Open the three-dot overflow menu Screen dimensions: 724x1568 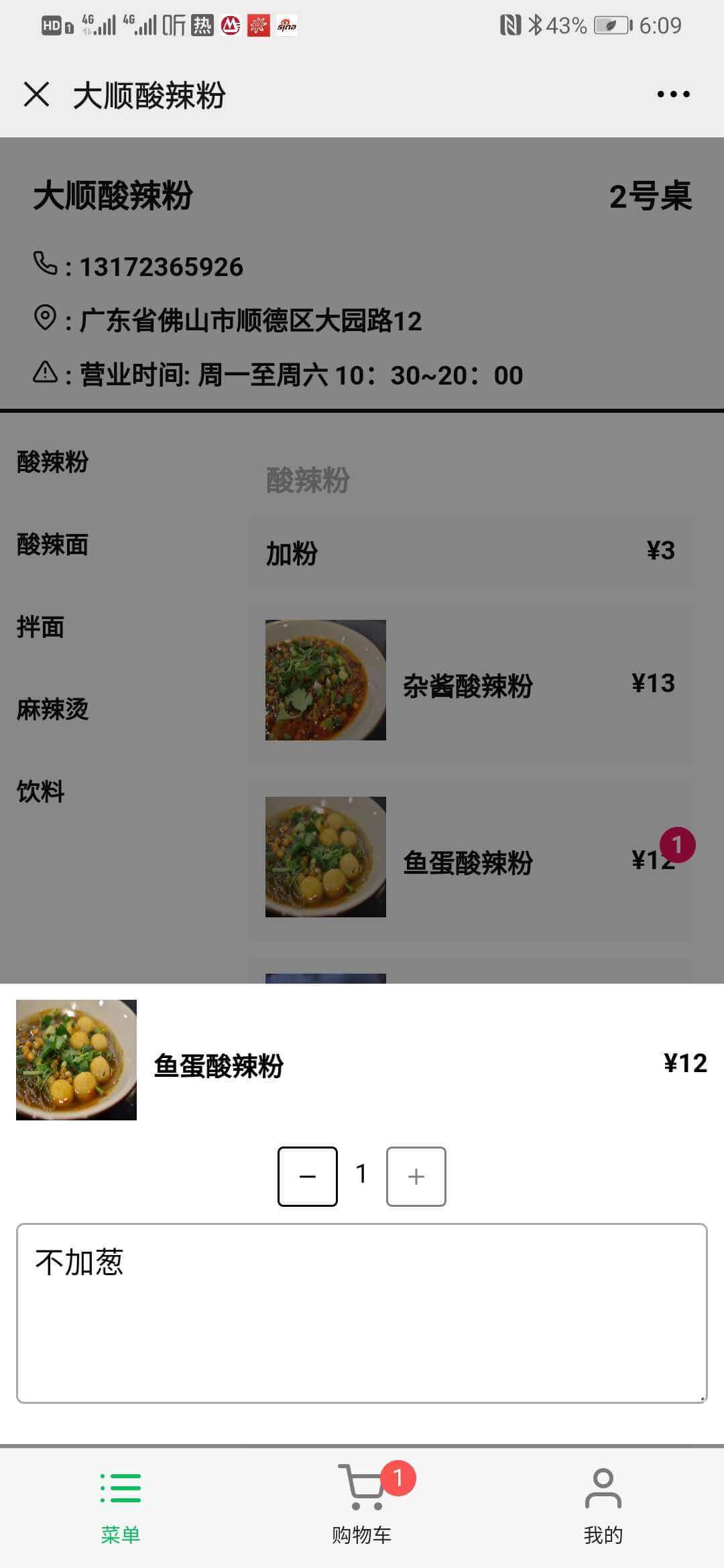pyautogui.click(x=673, y=94)
